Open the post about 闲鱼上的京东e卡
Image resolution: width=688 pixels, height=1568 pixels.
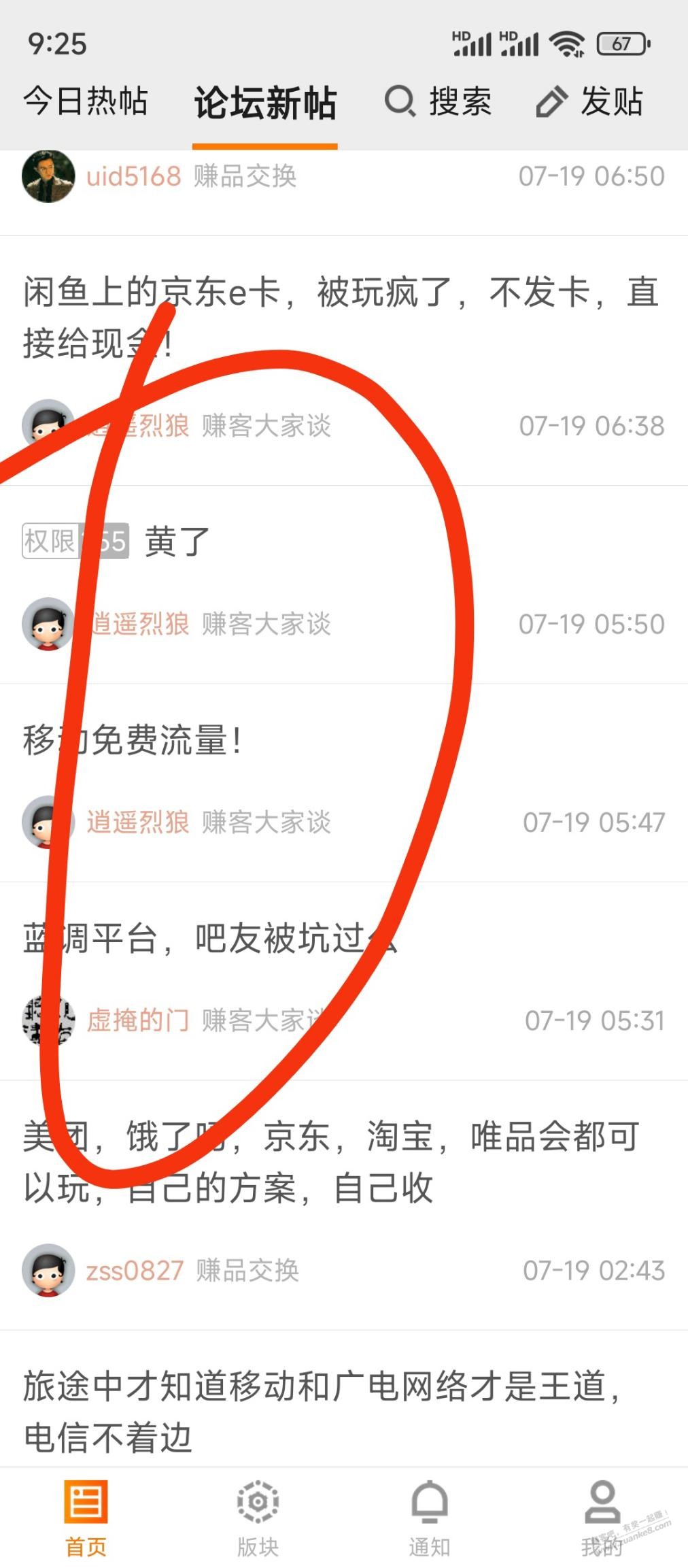click(x=340, y=317)
